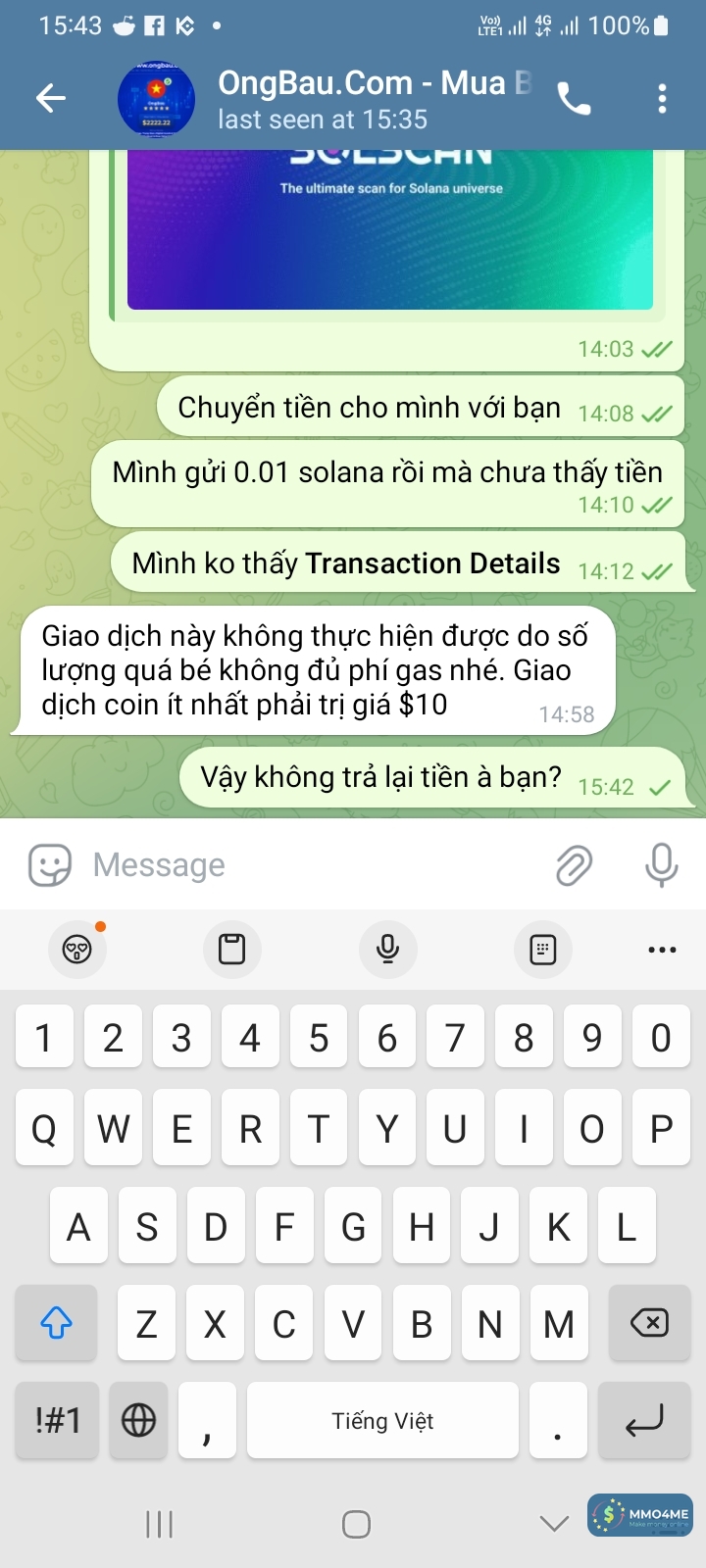
Task: Open the emoji and sticker picker
Action: click(x=50, y=865)
